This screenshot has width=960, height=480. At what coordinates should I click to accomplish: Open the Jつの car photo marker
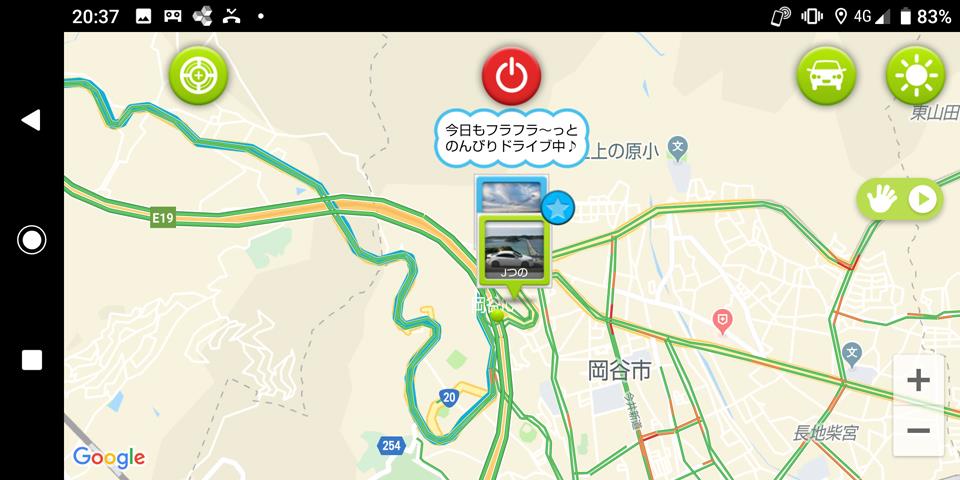pyautogui.click(x=513, y=252)
